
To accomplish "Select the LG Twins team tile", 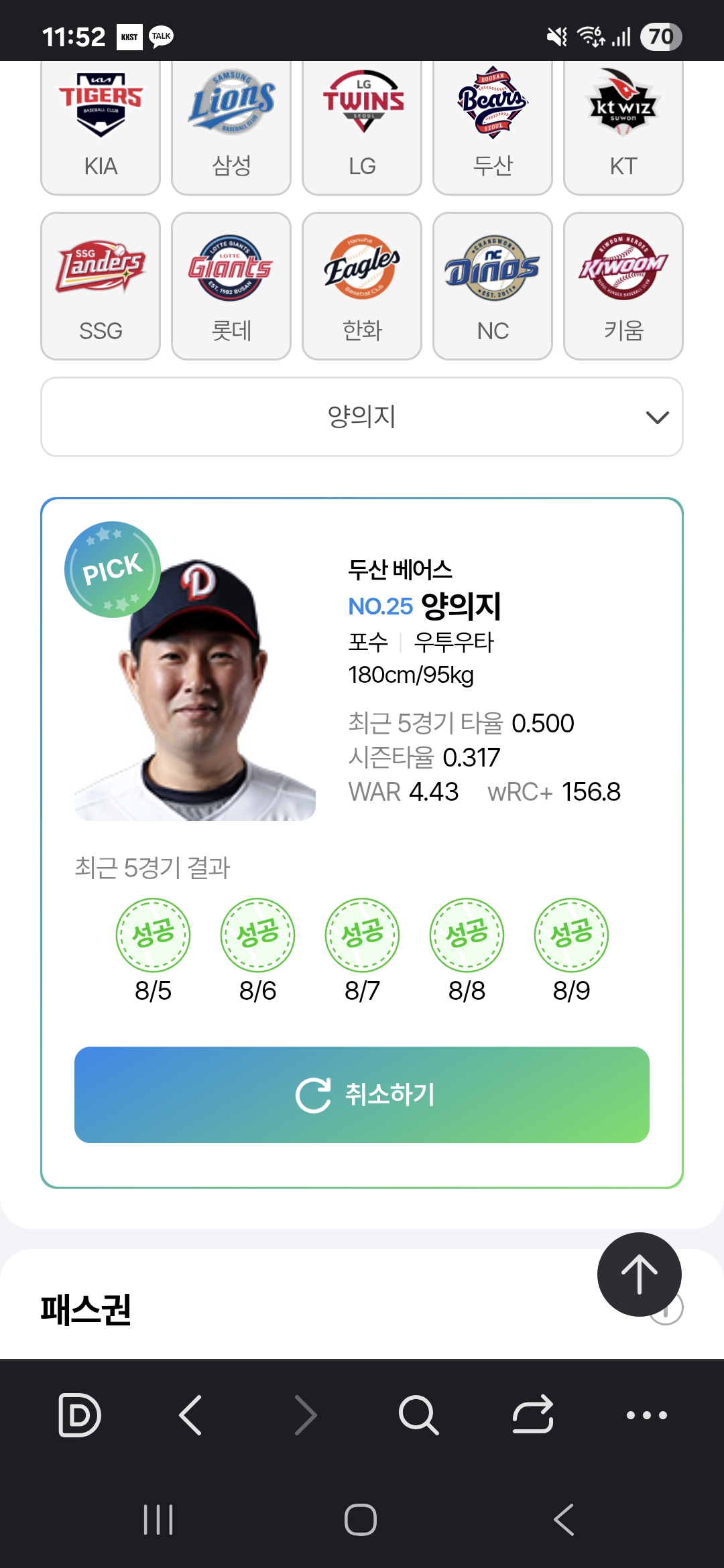I will (x=362, y=127).
